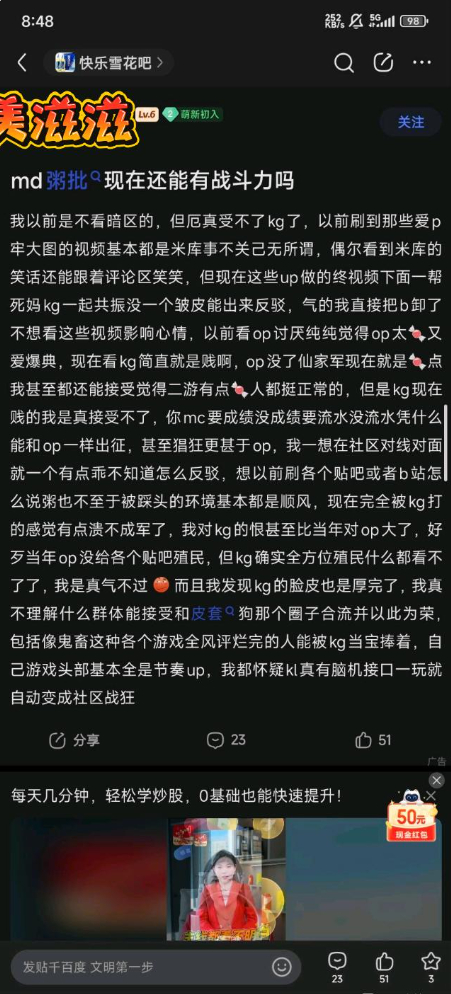Favorite the post with the star icon

click(431, 967)
